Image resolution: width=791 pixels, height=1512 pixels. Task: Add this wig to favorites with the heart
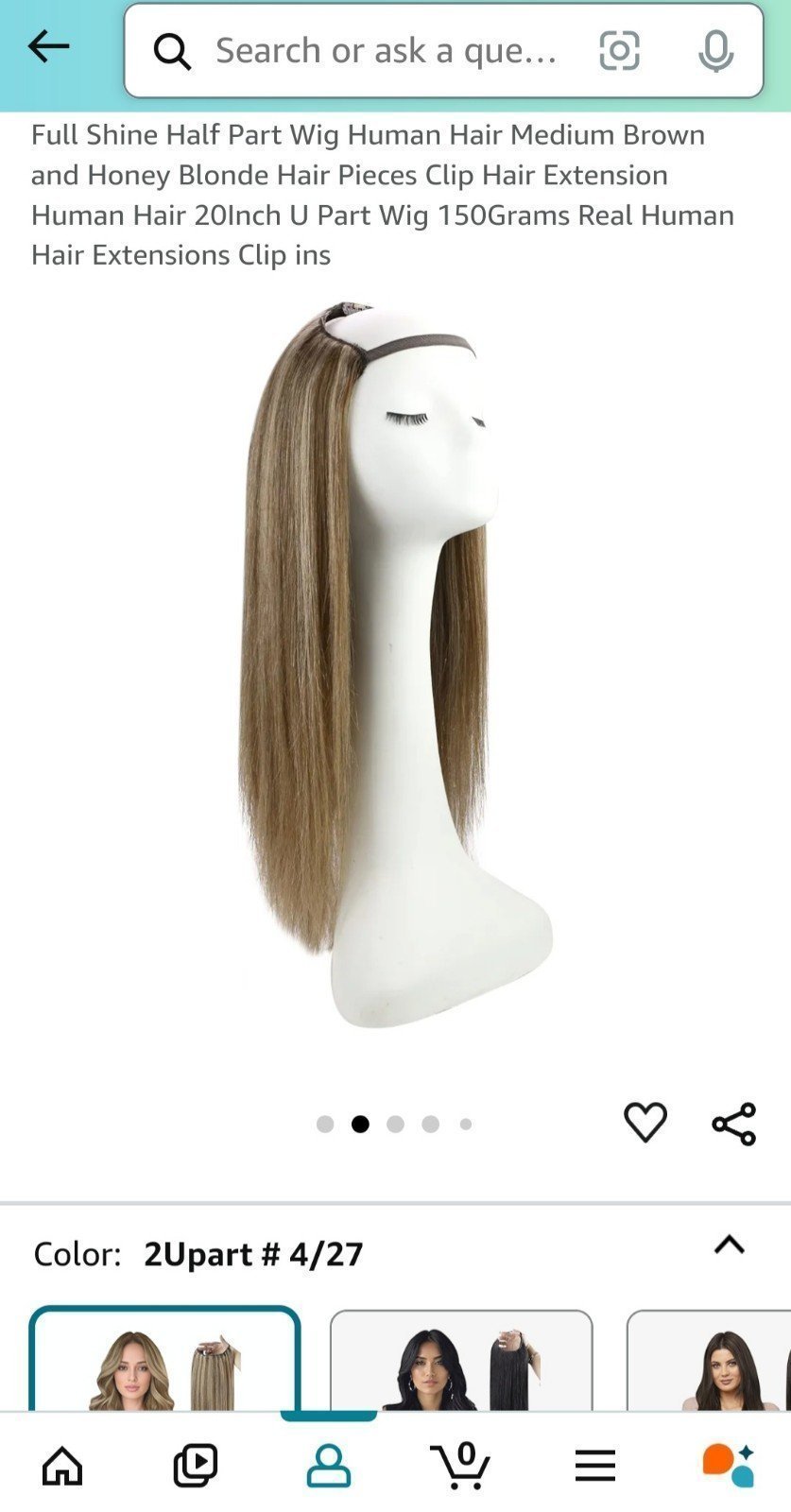click(645, 1123)
